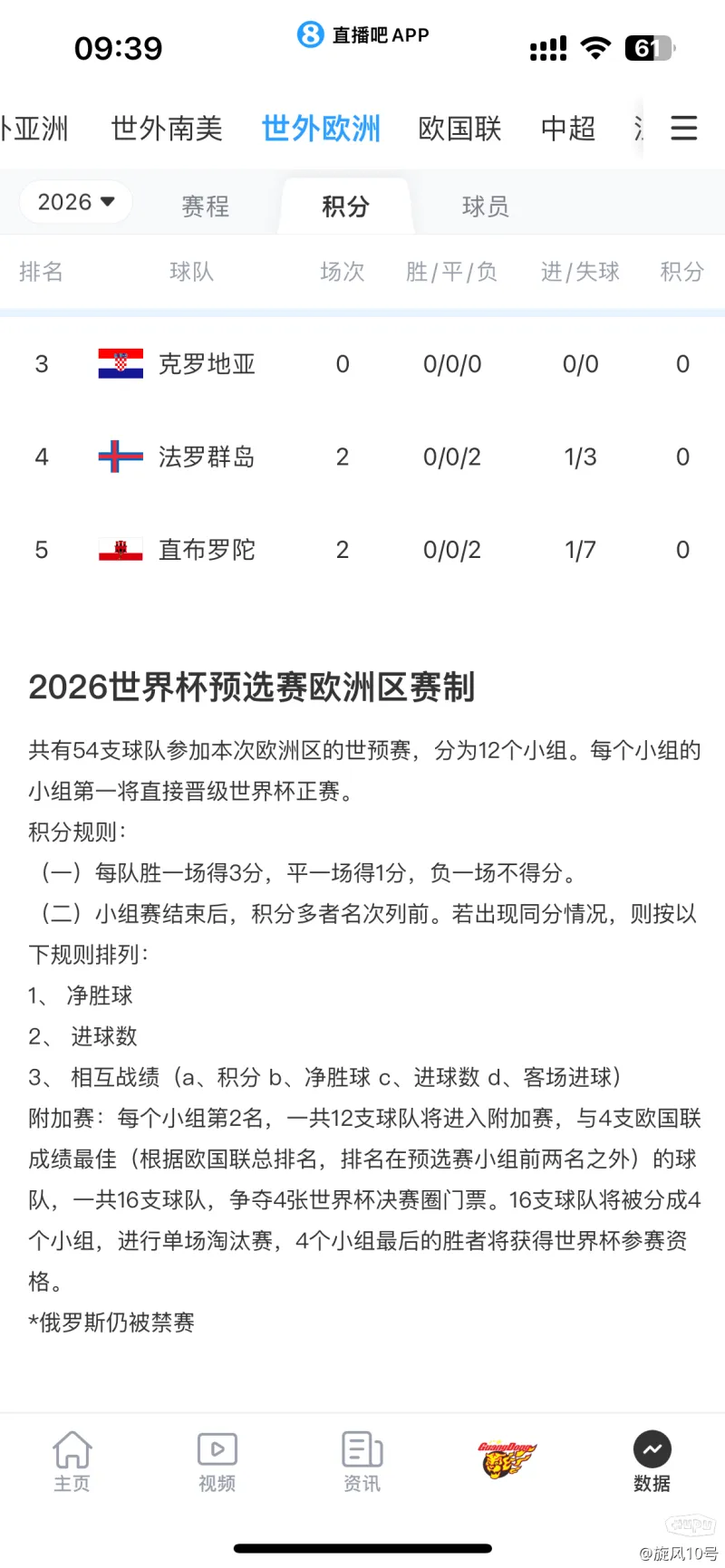Open team details for 克罗地亚
The image size is (725, 1568).
pos(207,364)
